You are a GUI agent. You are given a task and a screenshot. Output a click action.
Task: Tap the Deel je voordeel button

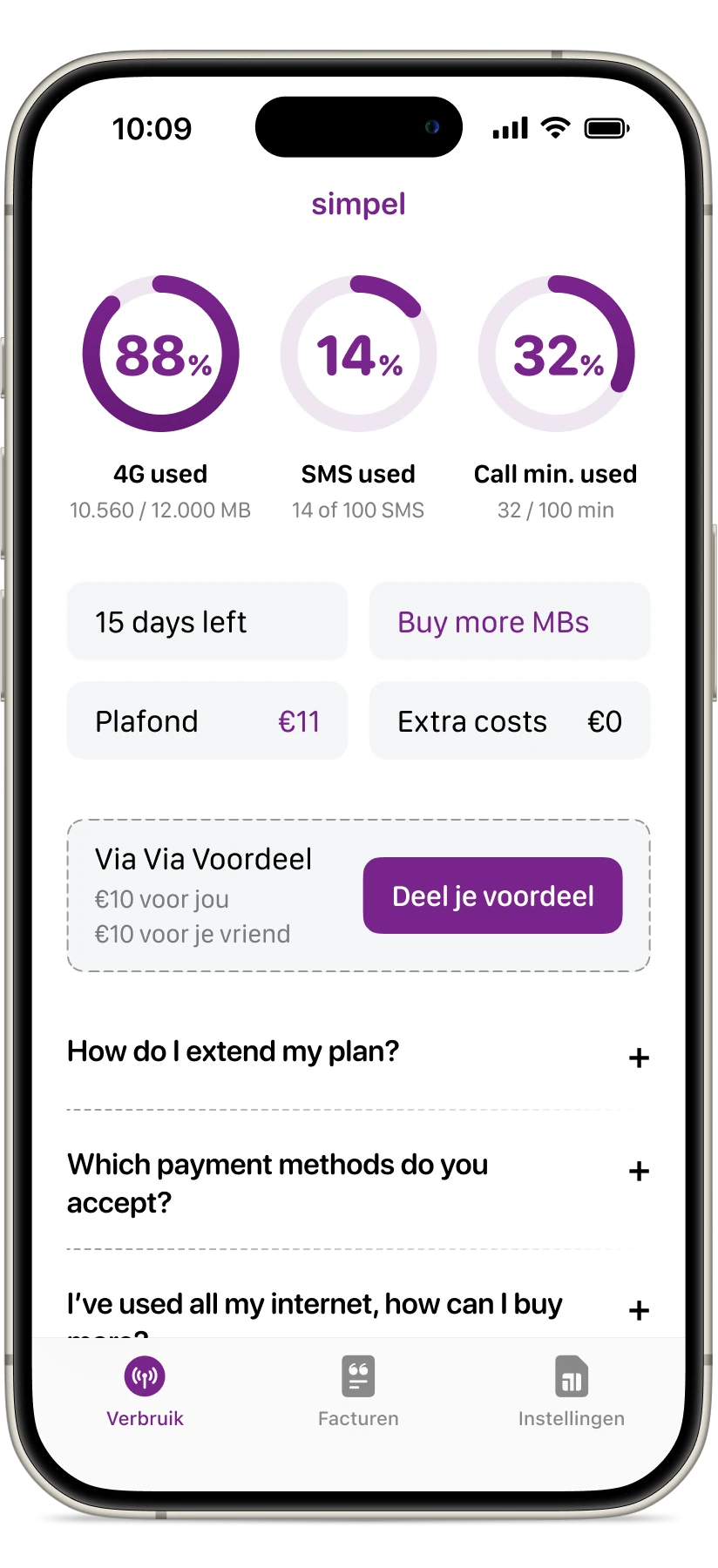click(x=492, y=896)
